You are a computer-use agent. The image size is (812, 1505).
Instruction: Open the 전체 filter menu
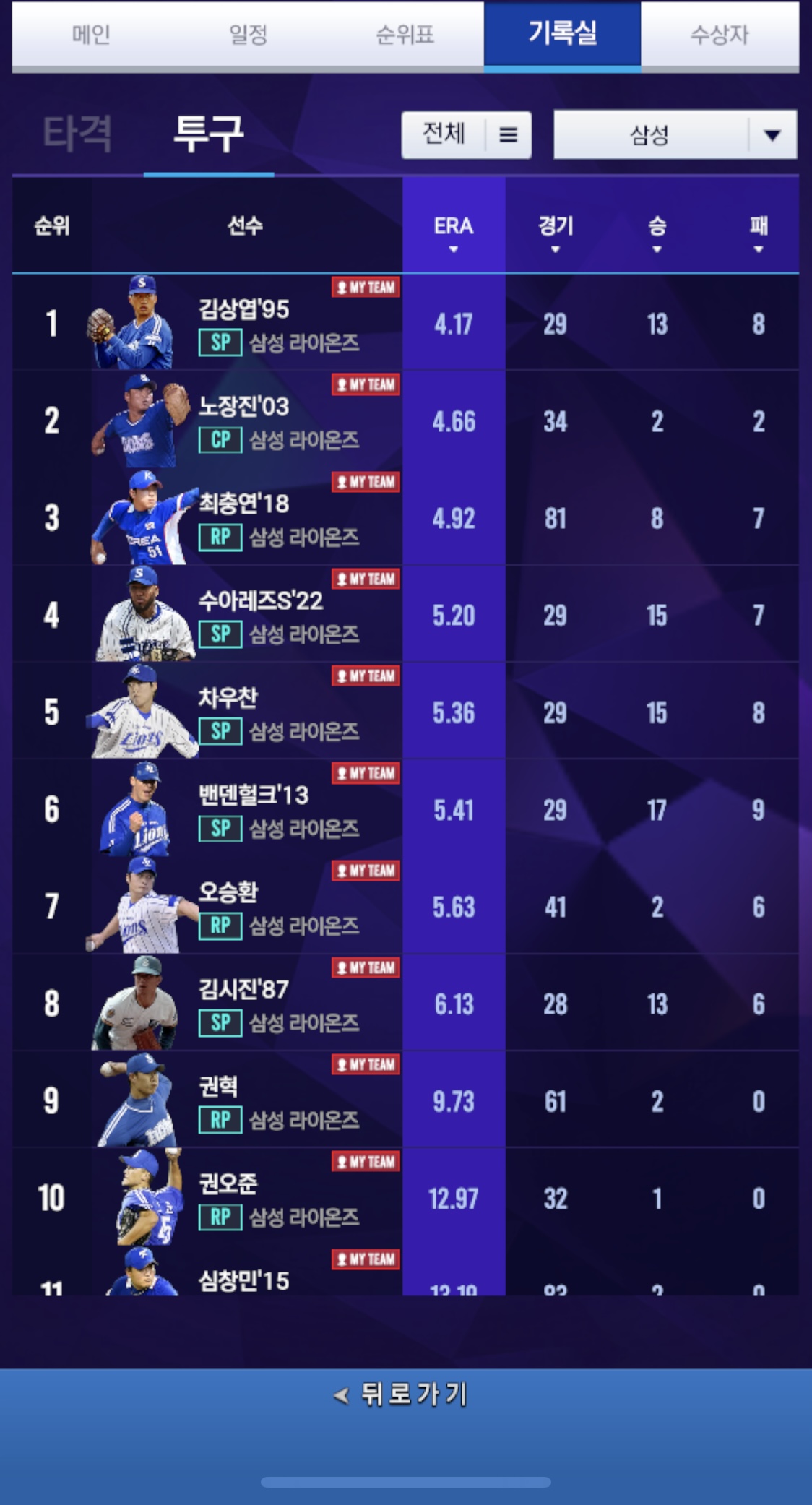466,134
